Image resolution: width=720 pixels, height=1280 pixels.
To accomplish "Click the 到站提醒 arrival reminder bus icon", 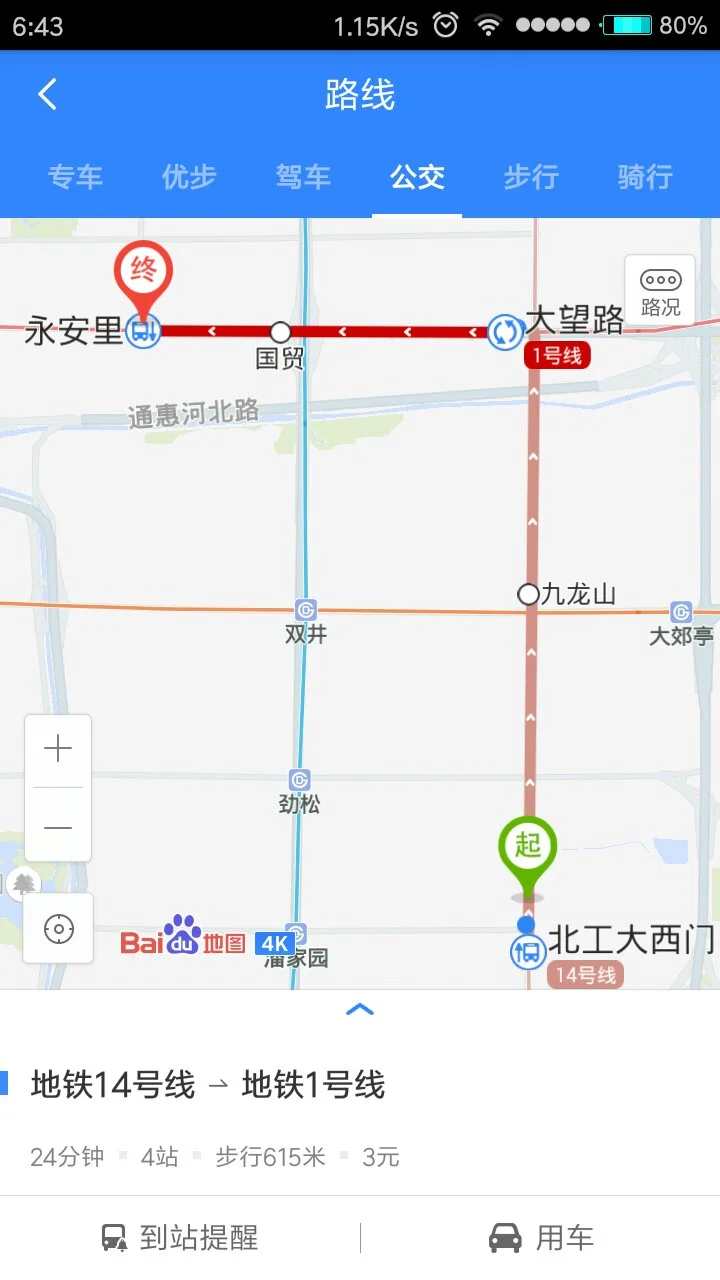I will point(113,1237).
